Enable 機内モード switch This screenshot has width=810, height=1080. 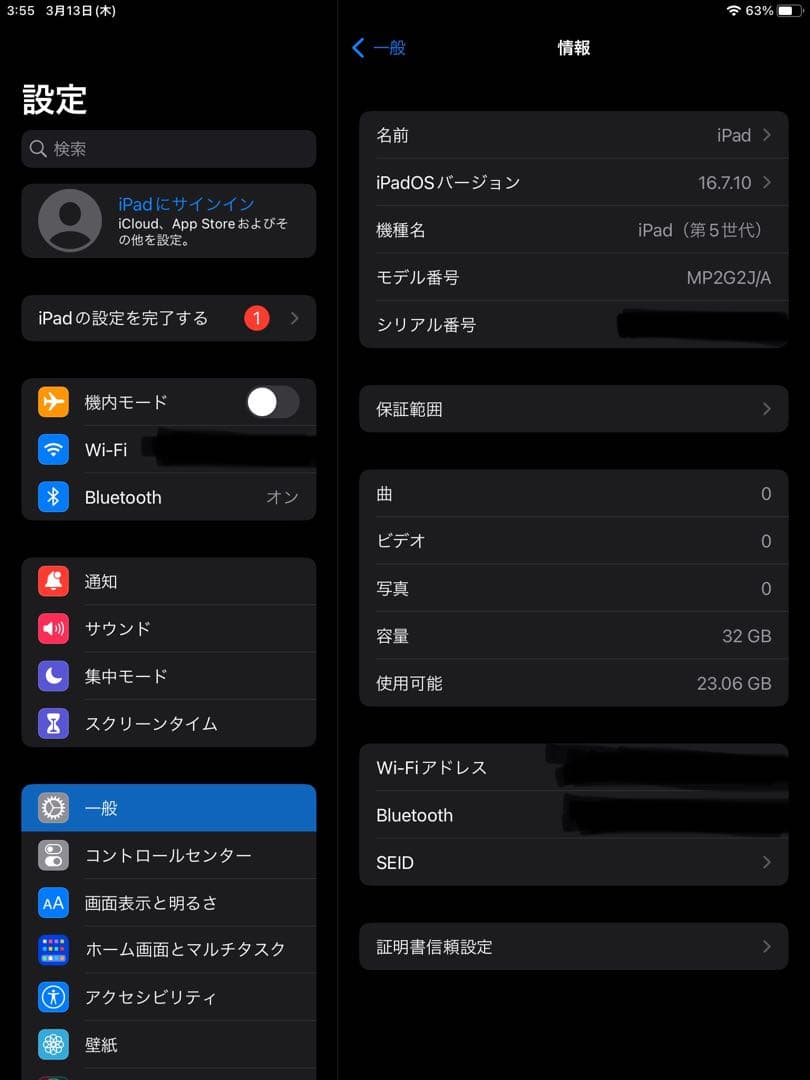[271, 401]
